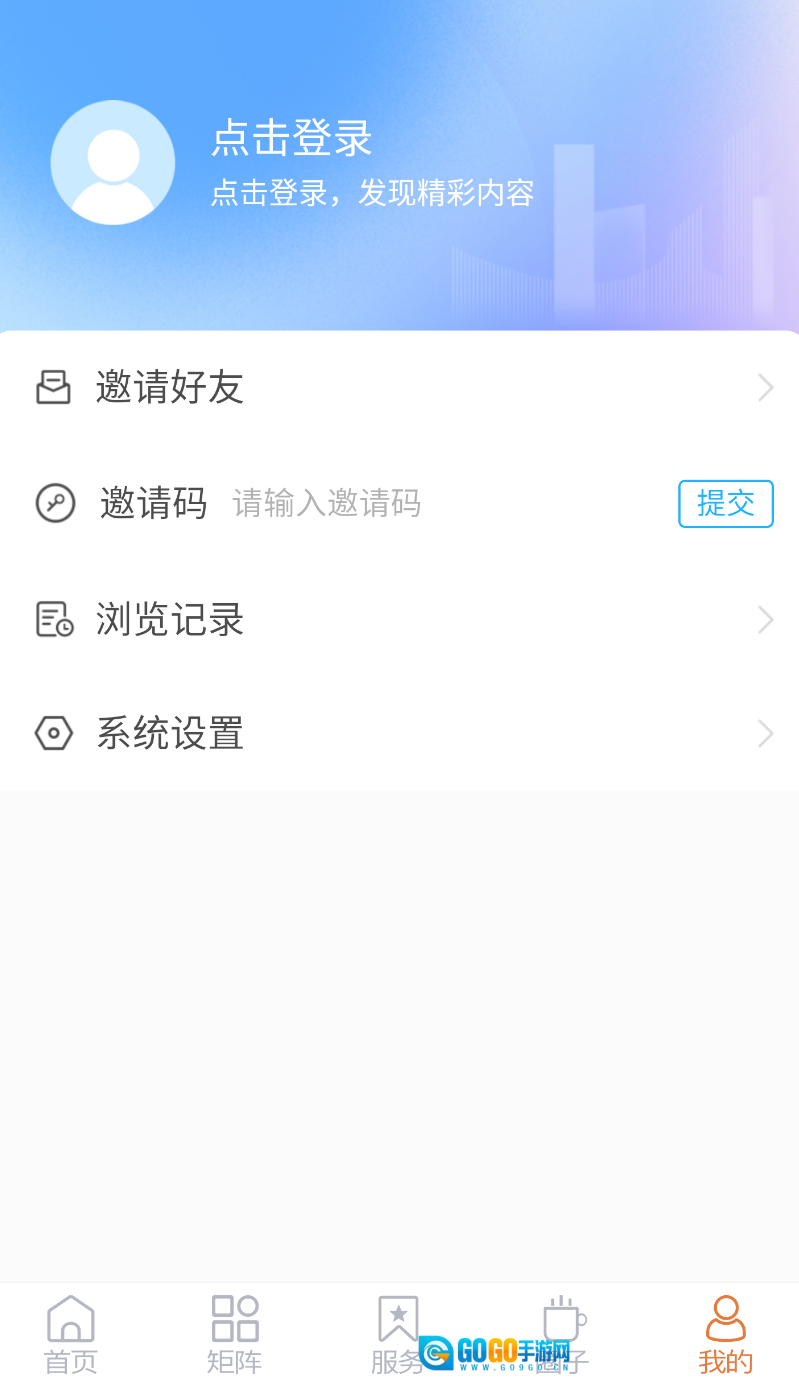Click the 请输入邀请码 input field

pyautogui.click(x=327, y=503)
